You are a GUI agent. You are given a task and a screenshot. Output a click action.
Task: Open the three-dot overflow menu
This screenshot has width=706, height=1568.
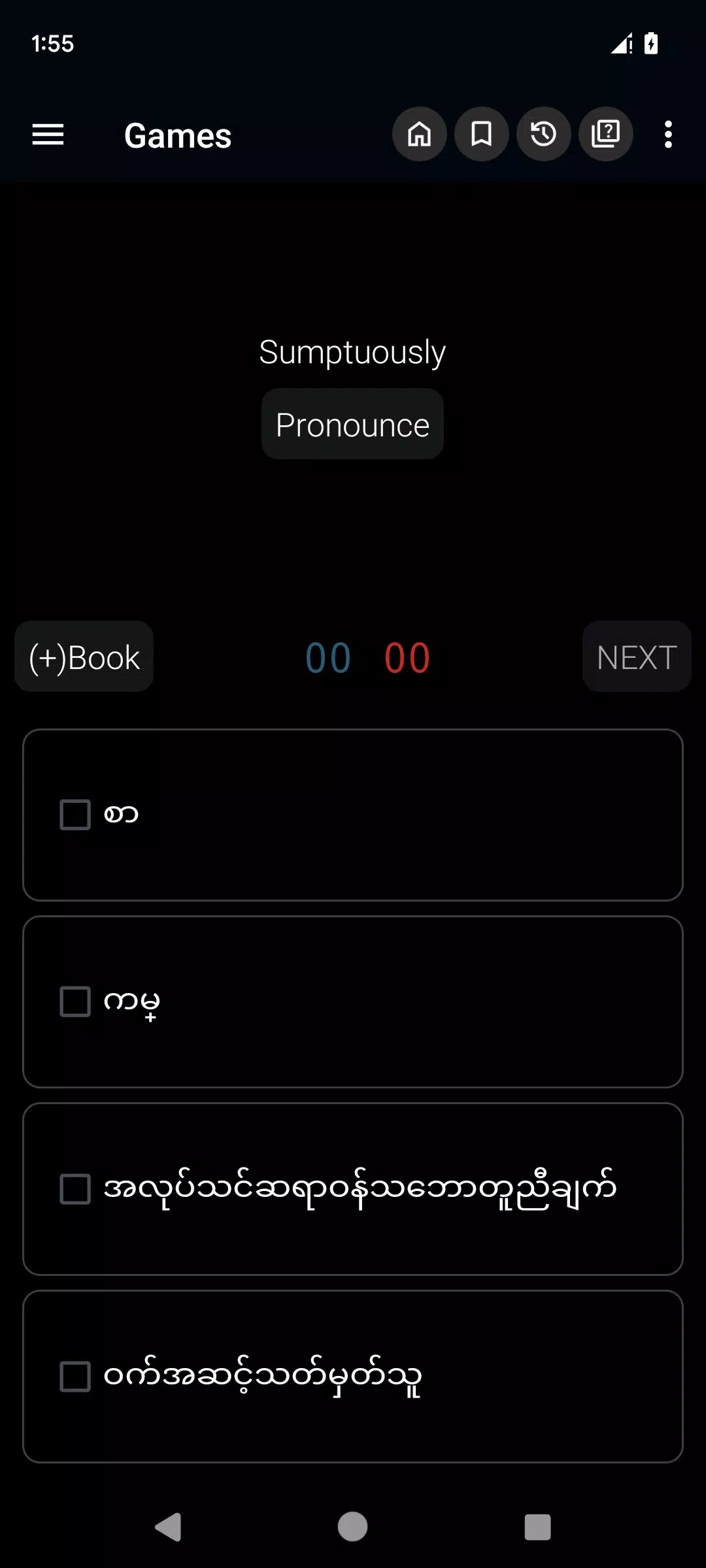click(667, 135)
